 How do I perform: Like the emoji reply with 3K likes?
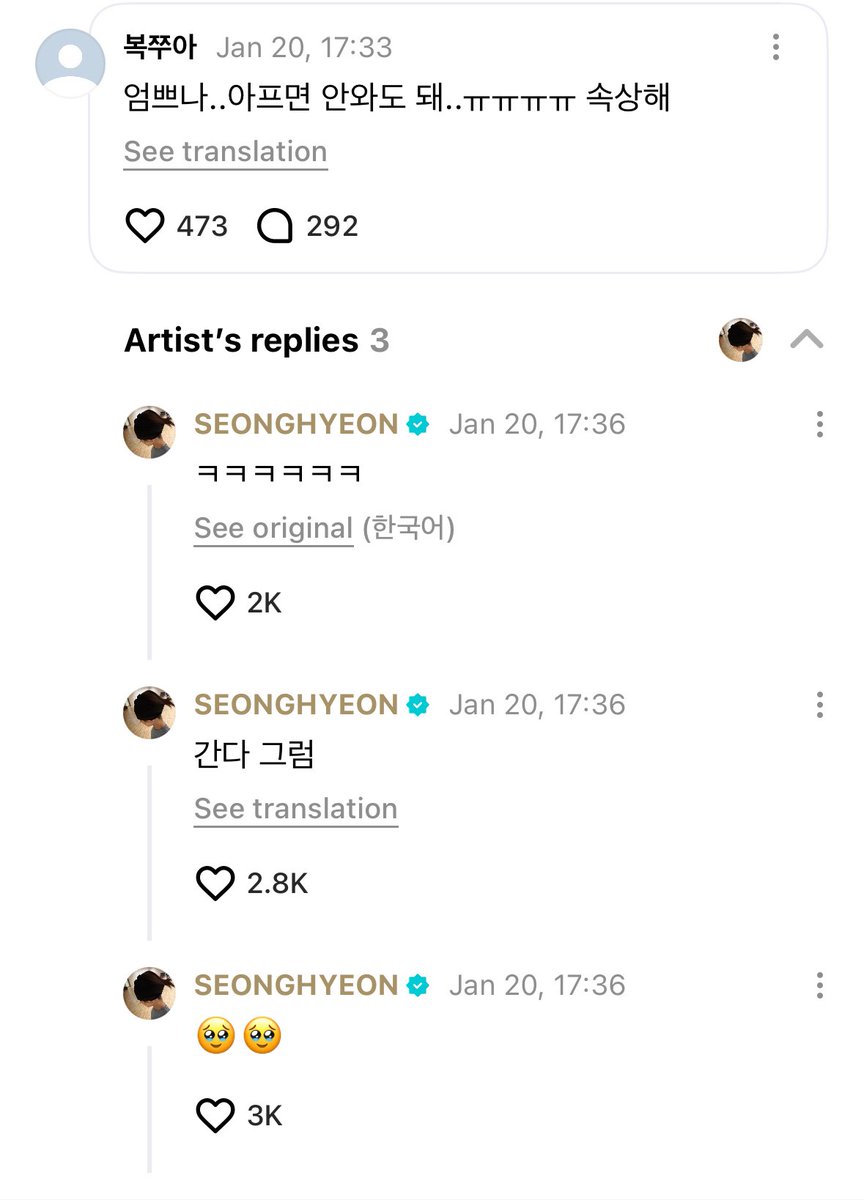coord(214,1115)
